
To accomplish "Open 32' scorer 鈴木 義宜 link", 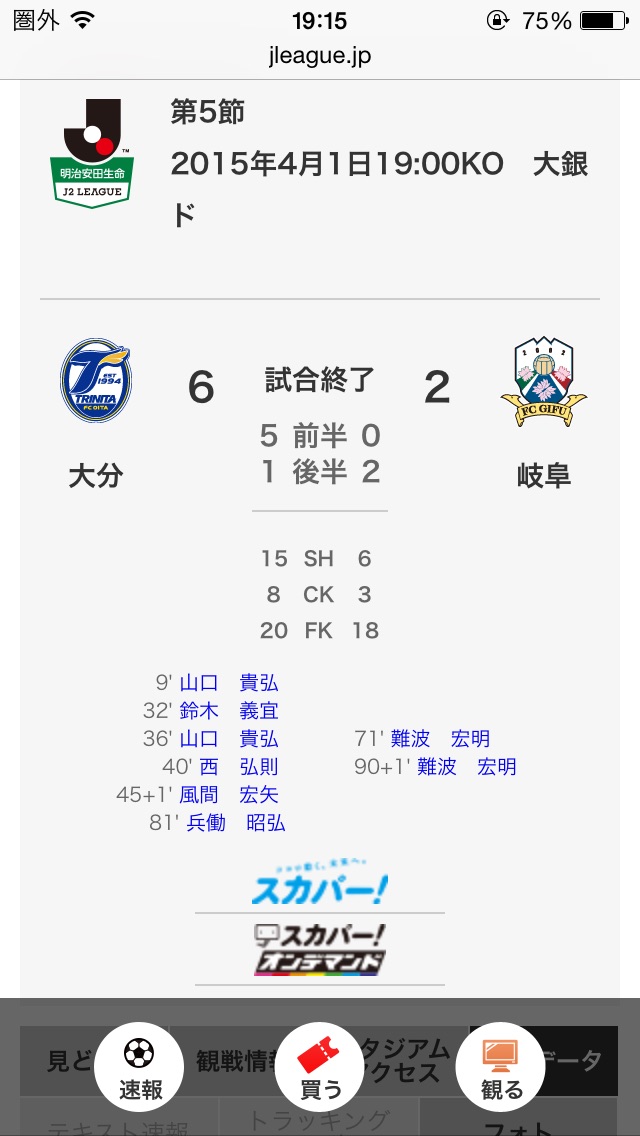I will tap(229, 711).
